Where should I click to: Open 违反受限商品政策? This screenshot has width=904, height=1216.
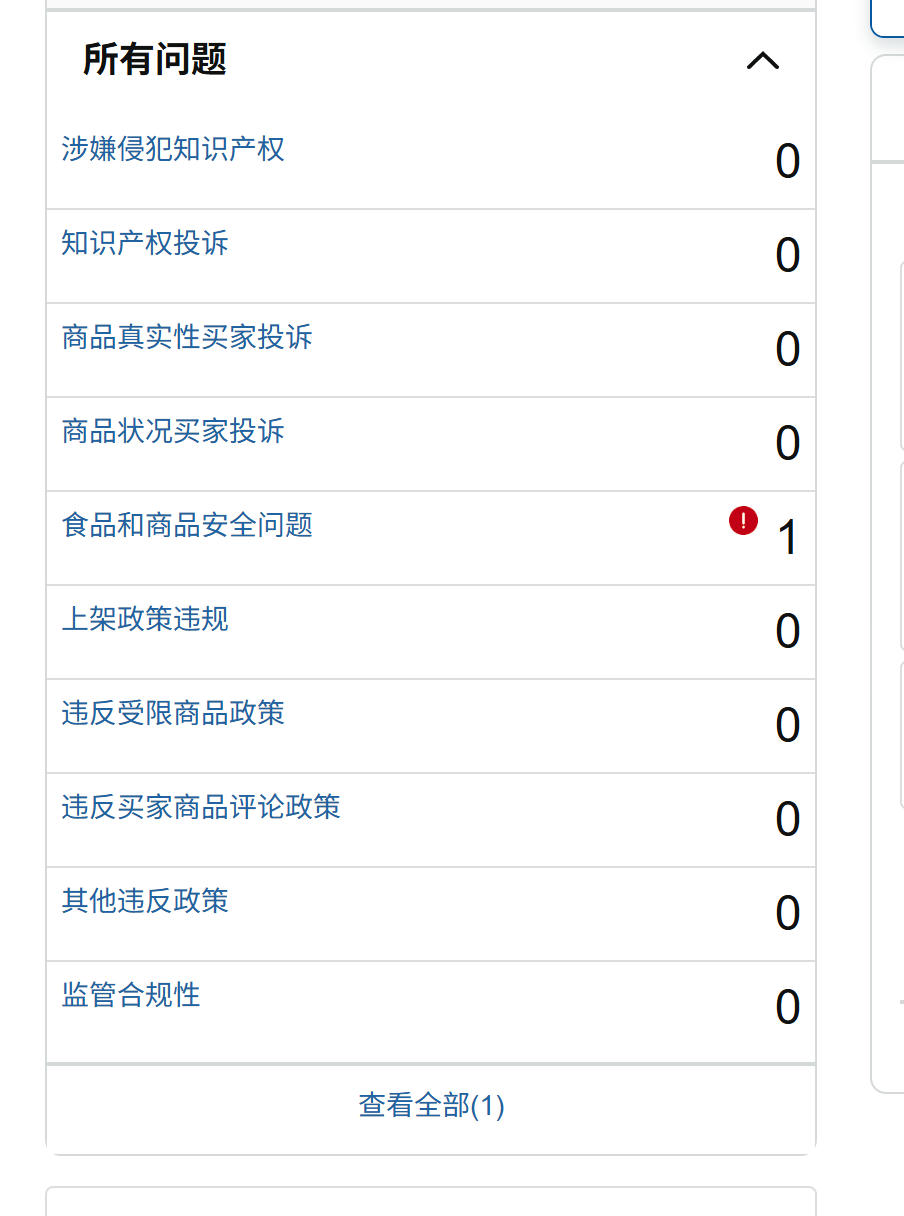(x=173, y=713)
